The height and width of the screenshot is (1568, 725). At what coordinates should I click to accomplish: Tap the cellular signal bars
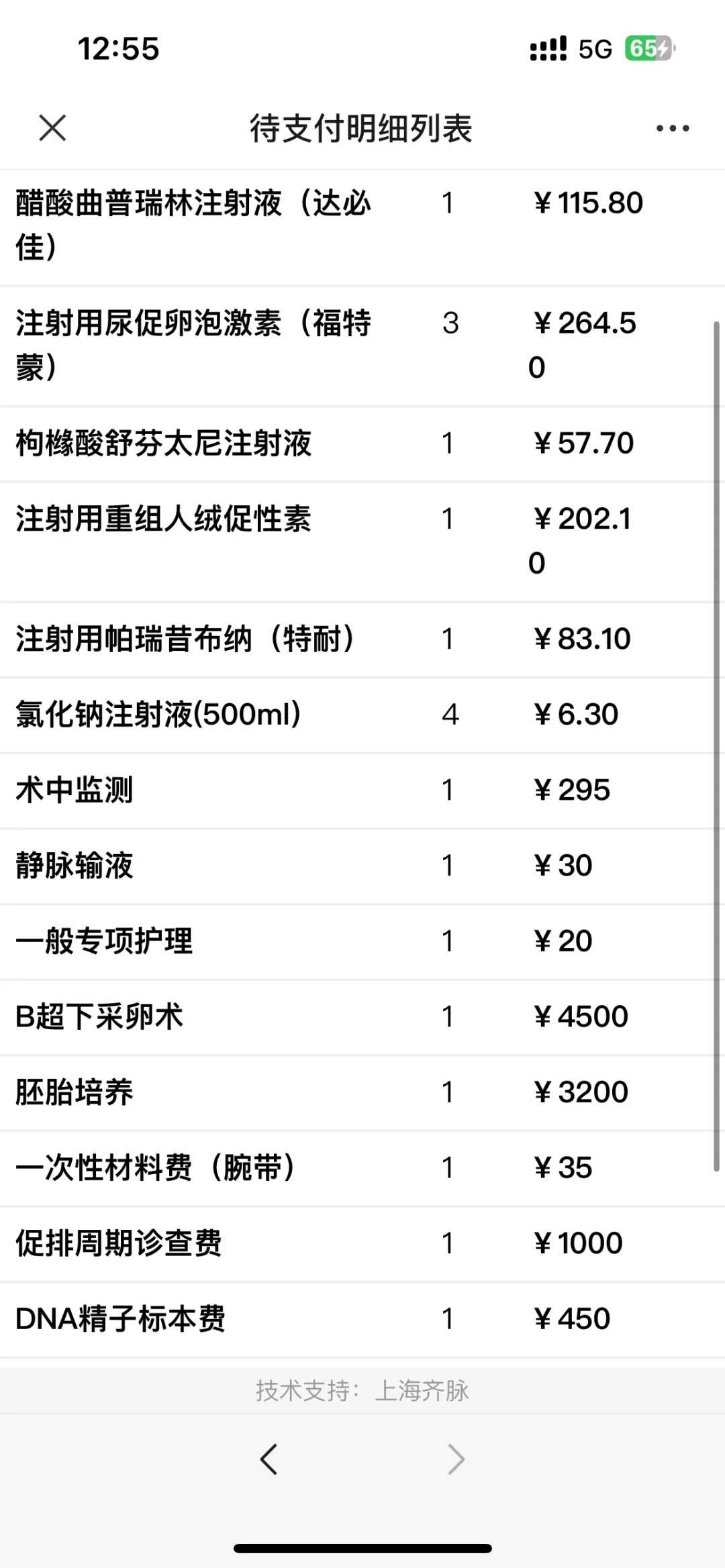(x=545, y=48)
